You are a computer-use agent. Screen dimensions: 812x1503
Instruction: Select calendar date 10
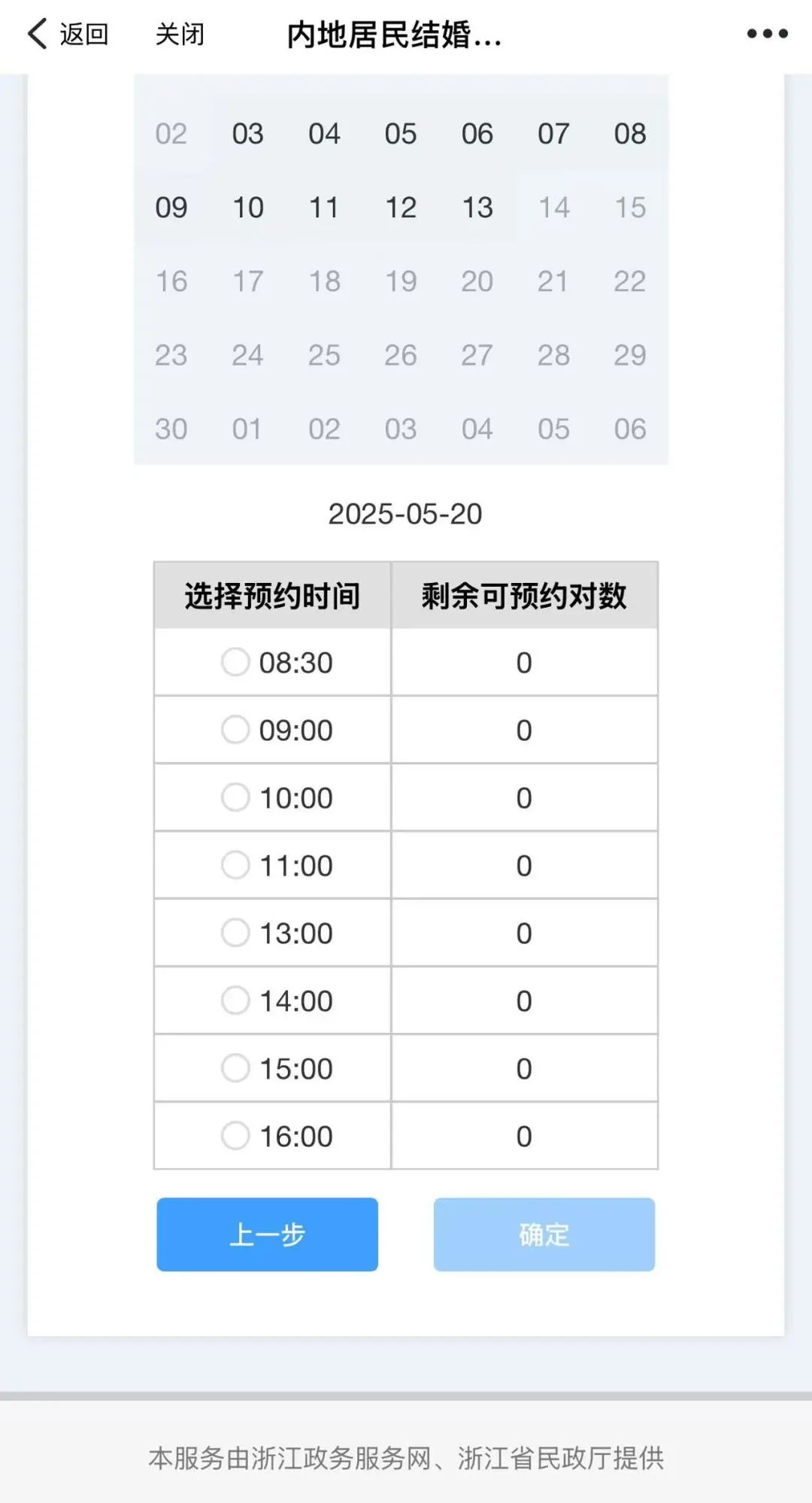pyautogui.click(x=247, y=208)
